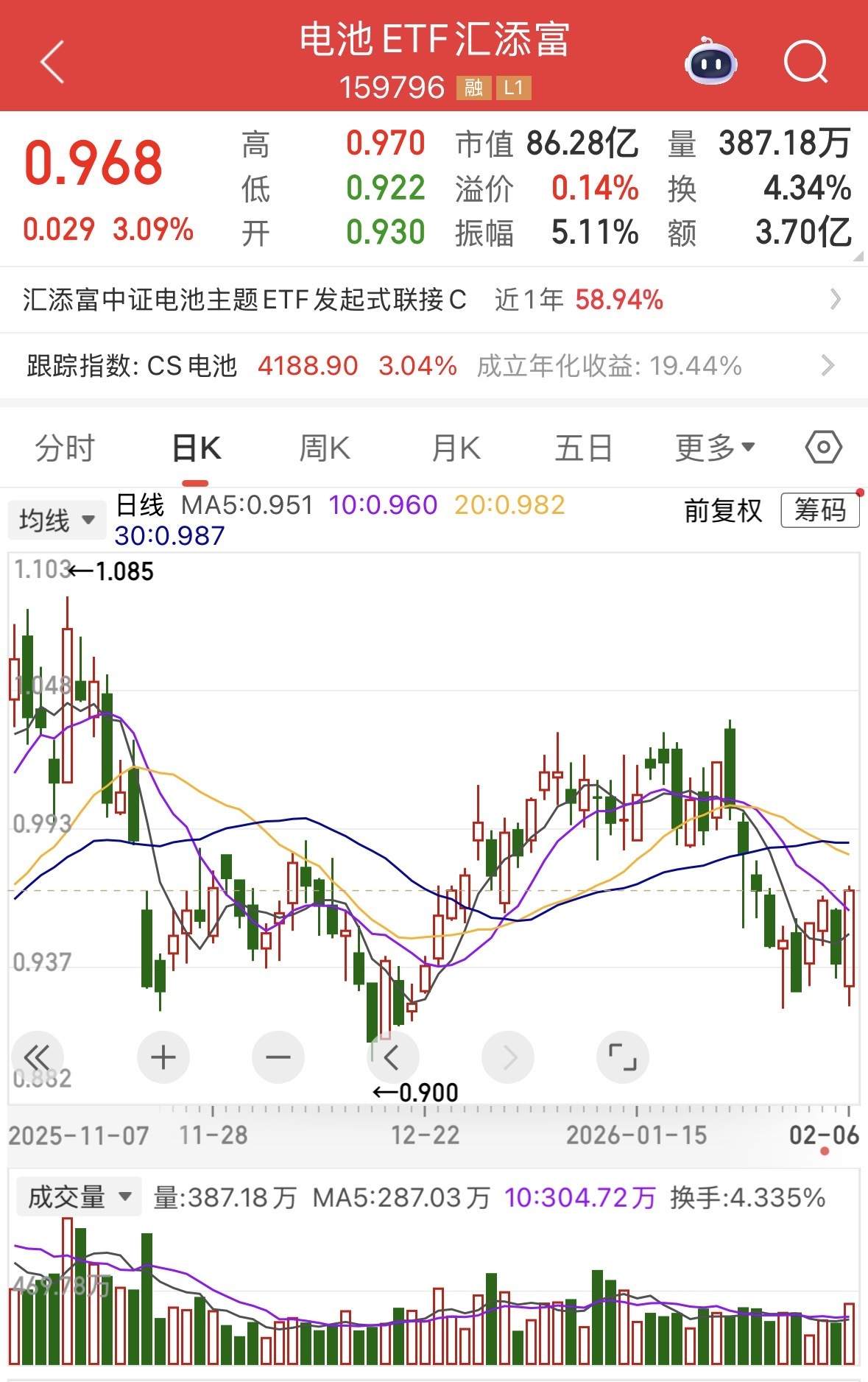Toggle the 筹码 chip distribution panel
Viewport: 868px width, 1382px height.
click(x=822, y=510)
